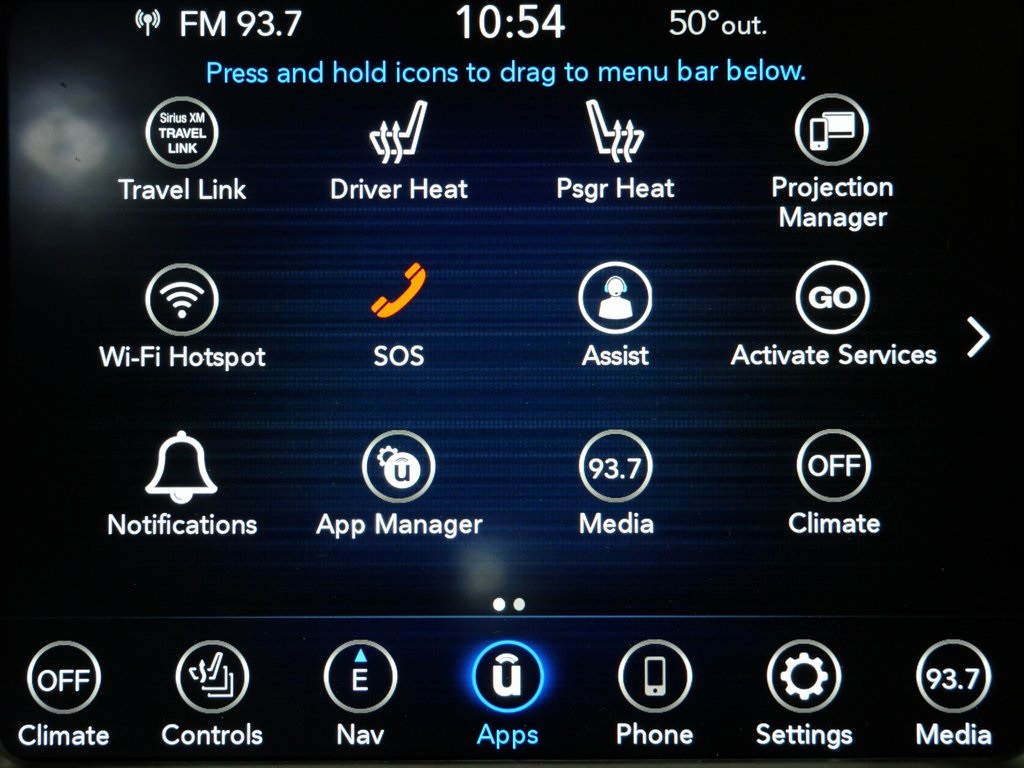Switch to the Controls tab
The width and height of the screenshot is (1024, 768).
212,680
